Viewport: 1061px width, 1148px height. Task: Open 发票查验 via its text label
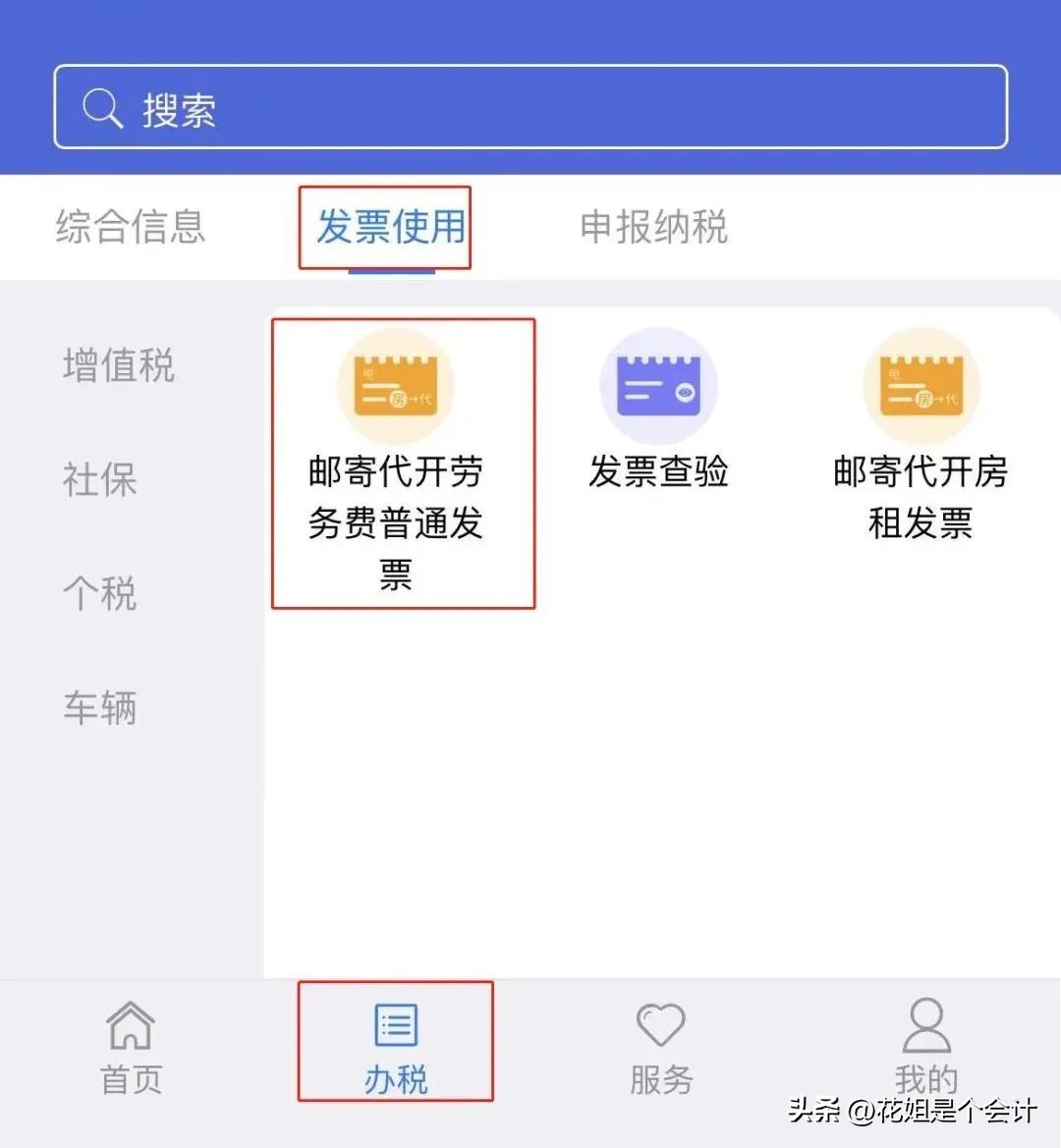click(x=658, y=472)
